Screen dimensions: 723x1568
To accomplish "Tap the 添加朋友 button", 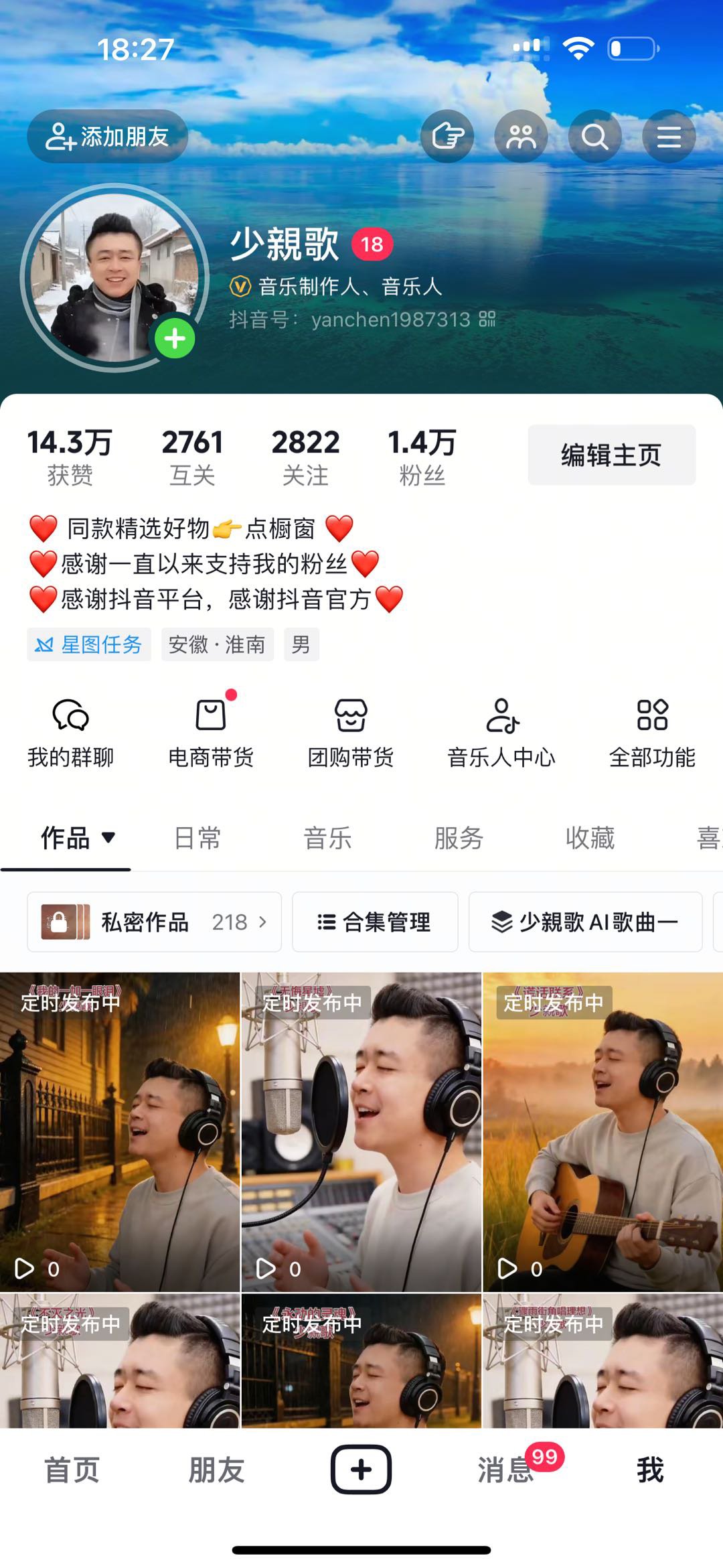I will [107, 137].
